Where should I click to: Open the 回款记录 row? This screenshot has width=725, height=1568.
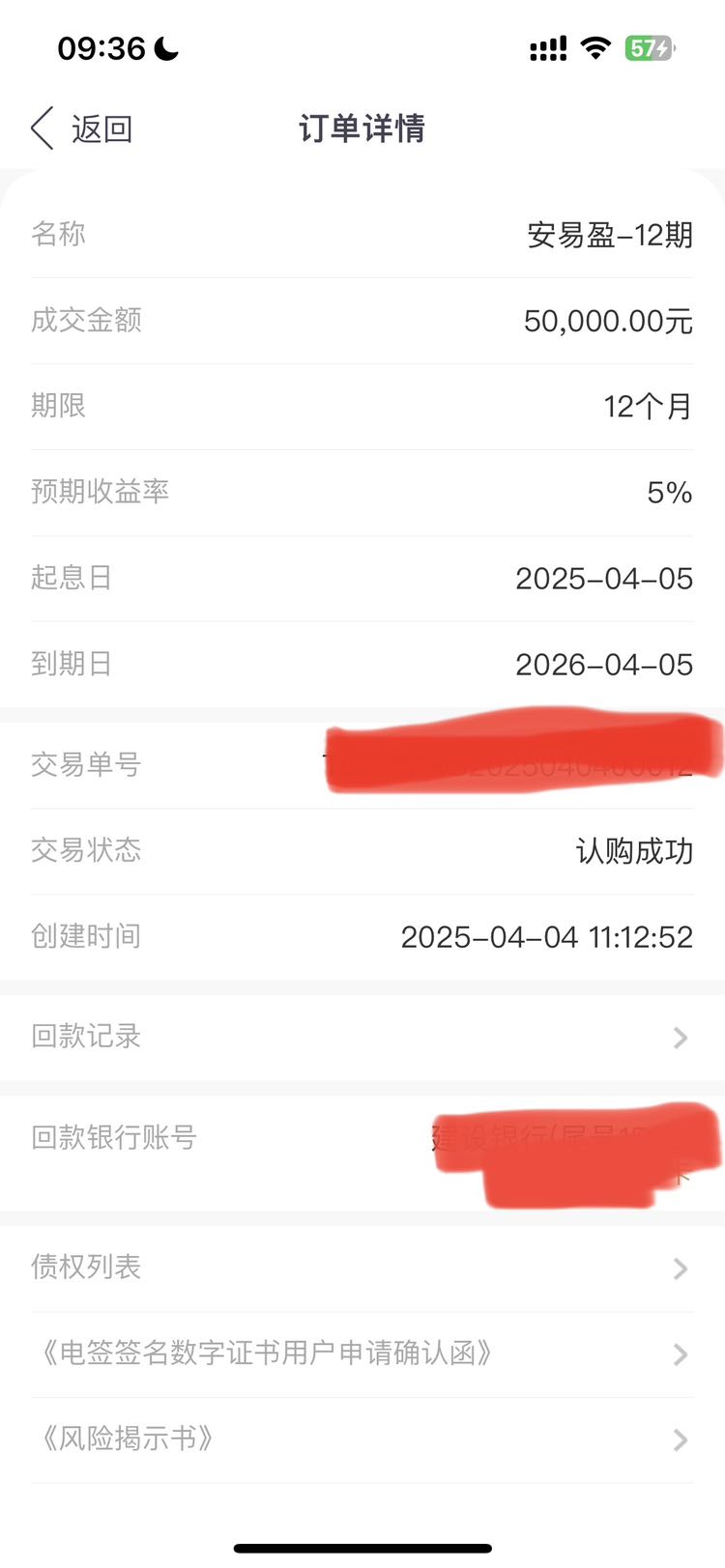[362, 1037]
